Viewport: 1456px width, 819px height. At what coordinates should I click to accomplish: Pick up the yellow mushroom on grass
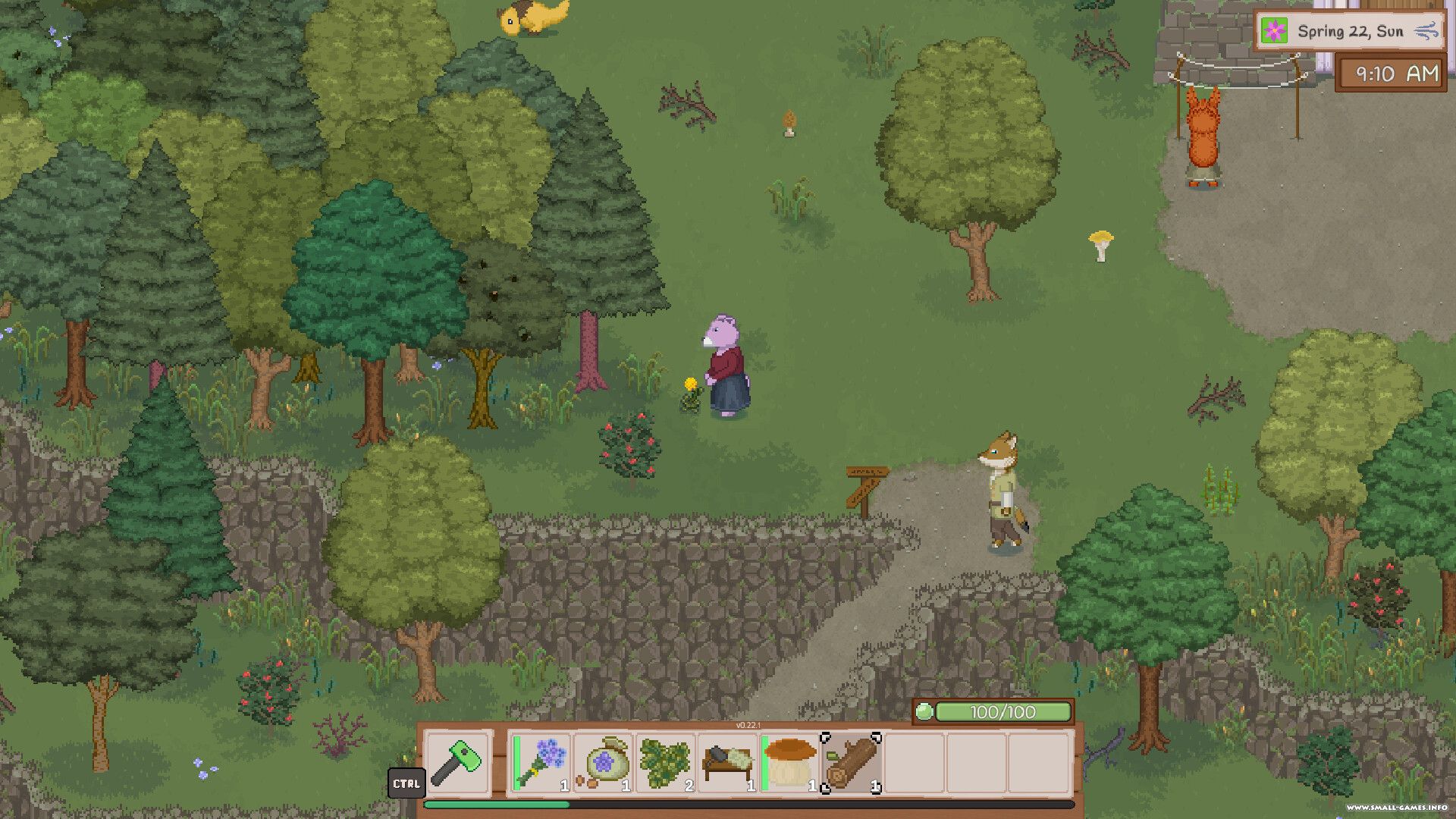[x=1101, y=245]
